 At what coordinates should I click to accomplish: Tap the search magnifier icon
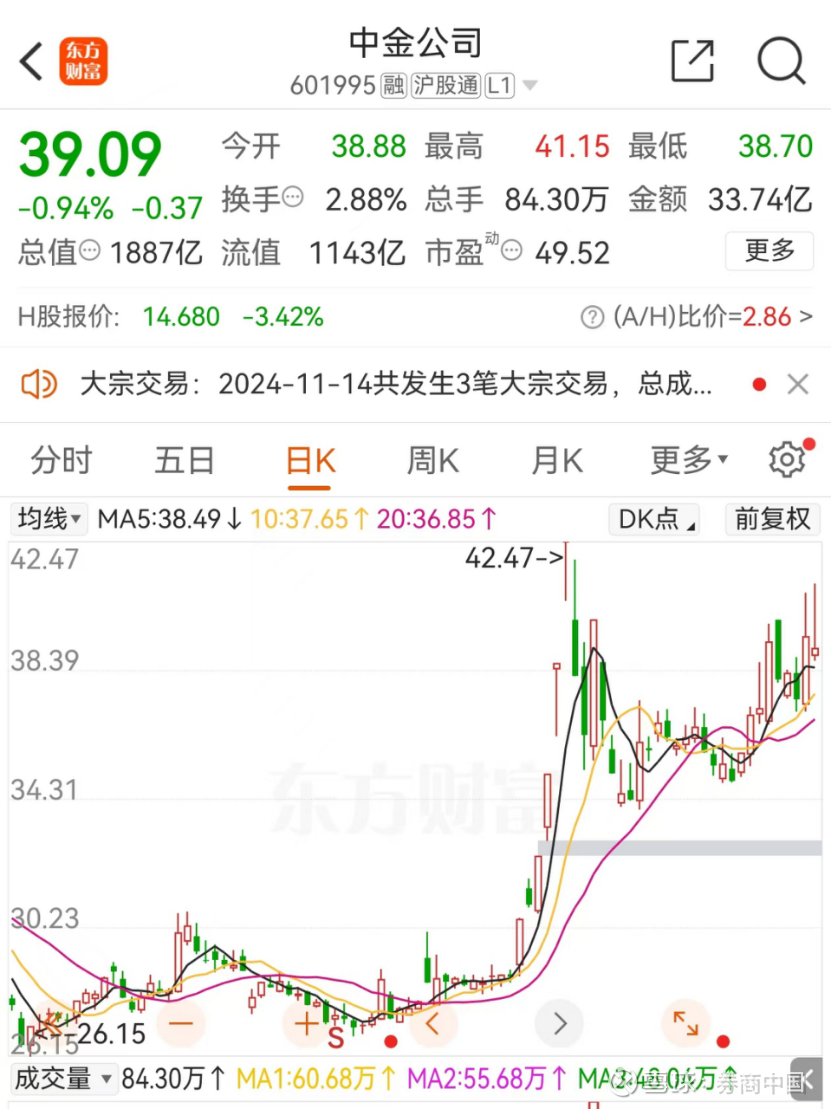[781, 61]
